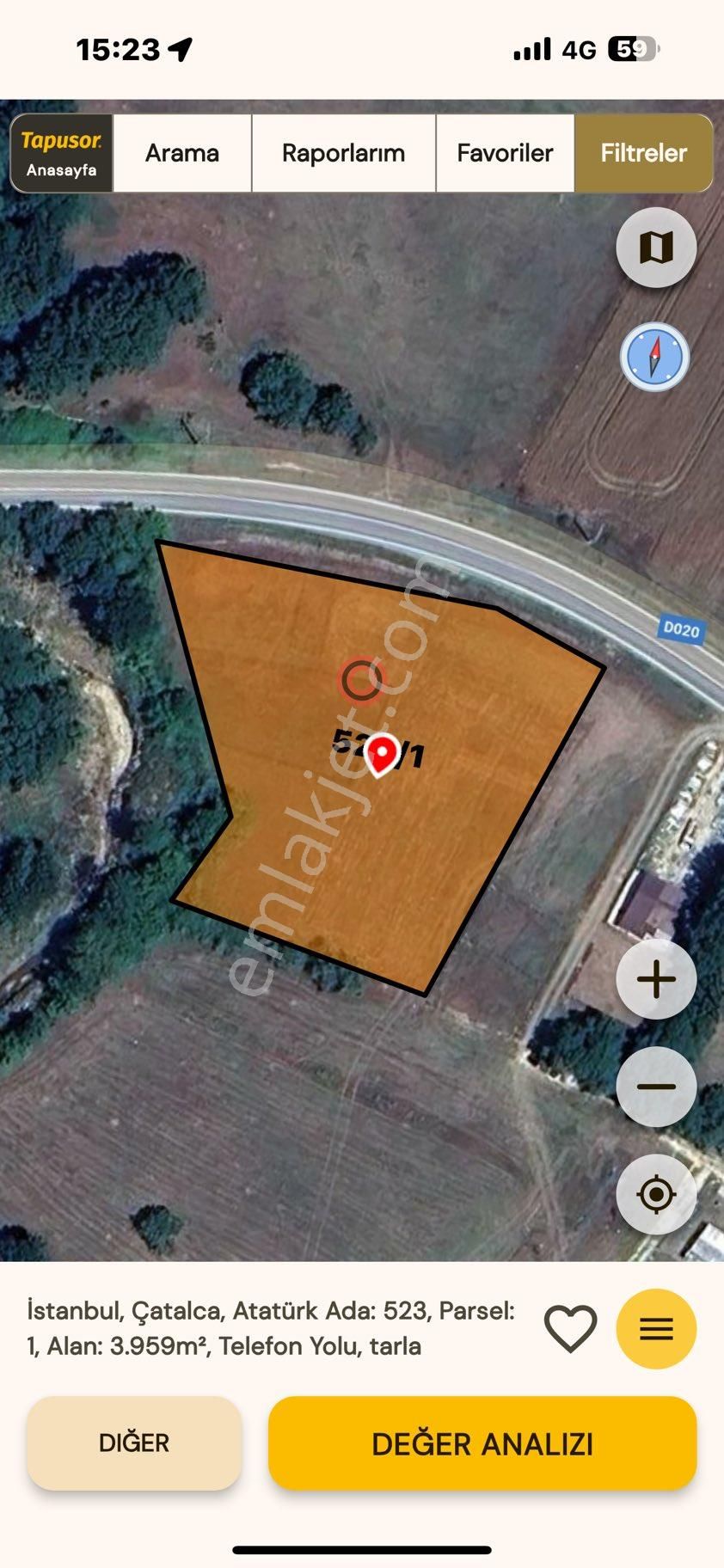This screenshot has width=724, height=1568.
Task: Open the yellow hamburger menu
Action: click(656, 1329)
